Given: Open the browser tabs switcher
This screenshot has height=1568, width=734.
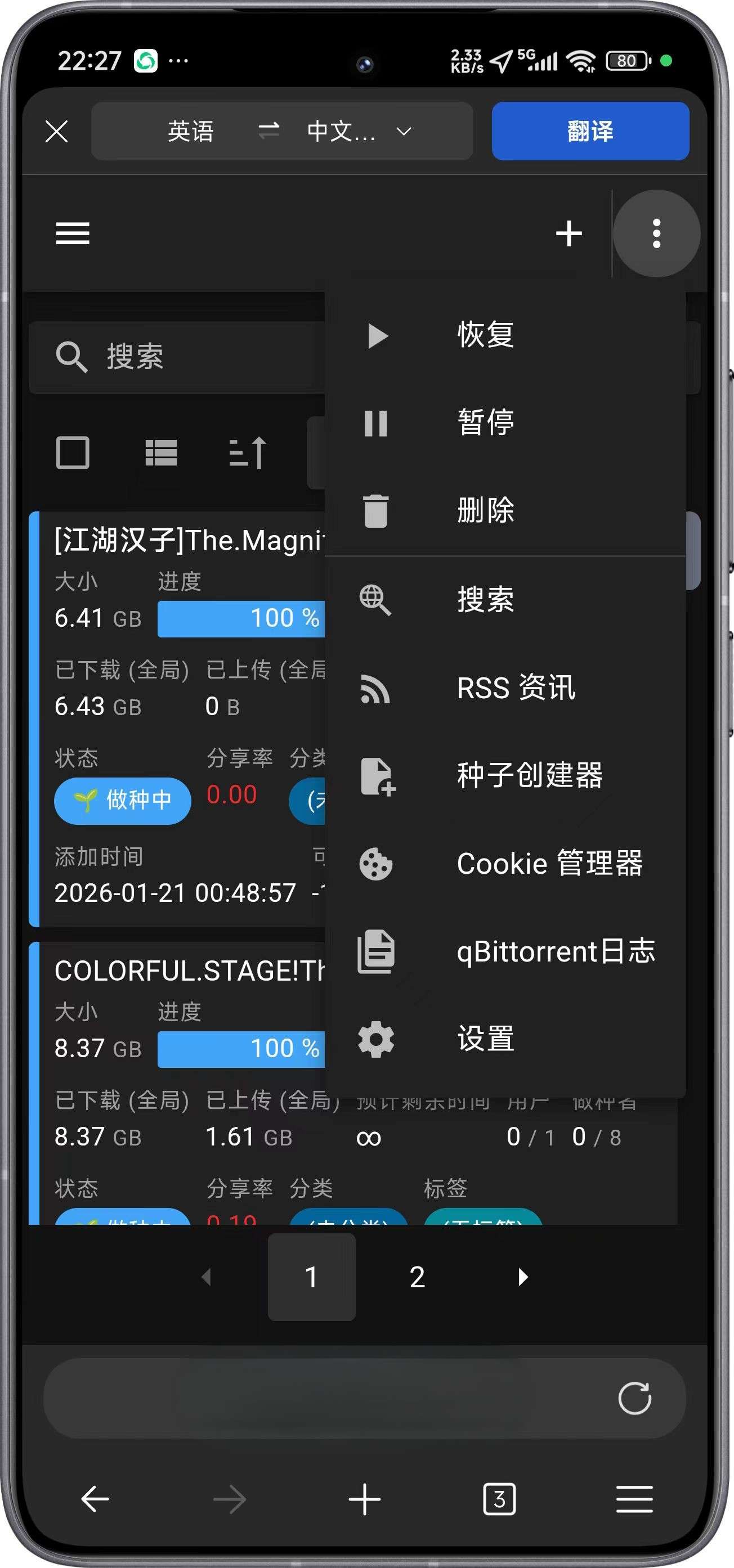Looking at the screenshot, I should pos(499,1498).
